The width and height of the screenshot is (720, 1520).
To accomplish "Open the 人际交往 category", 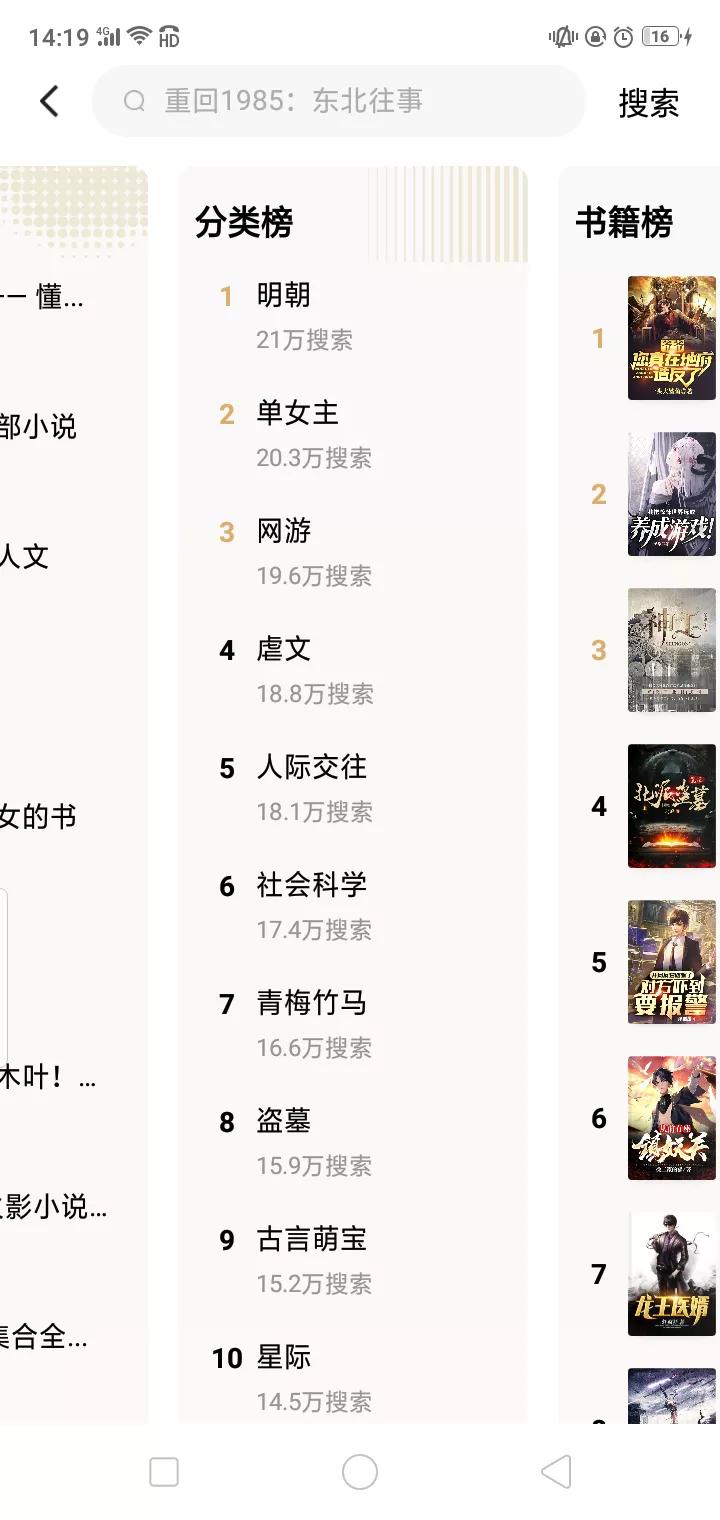I will coord(312,767).
